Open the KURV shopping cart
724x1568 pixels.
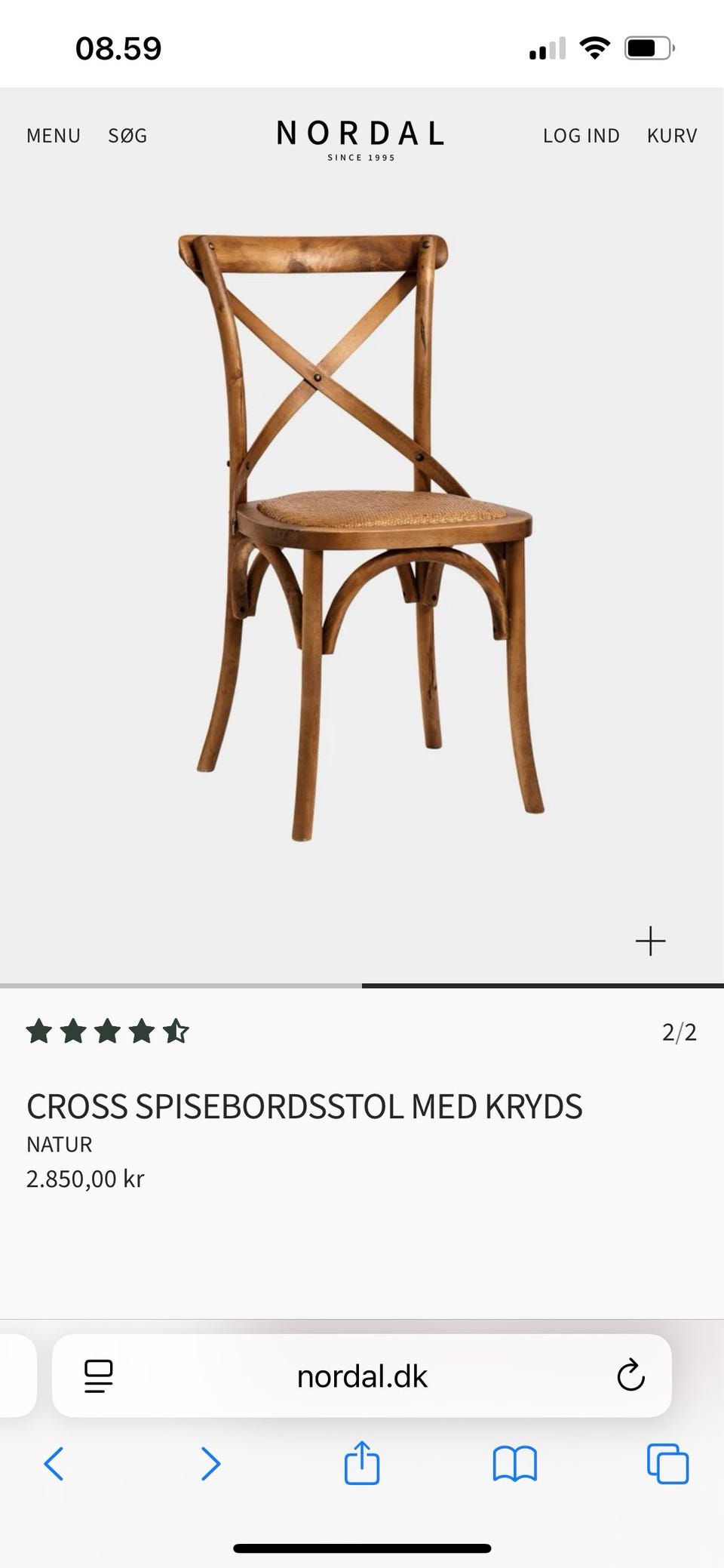click(672, 136)
